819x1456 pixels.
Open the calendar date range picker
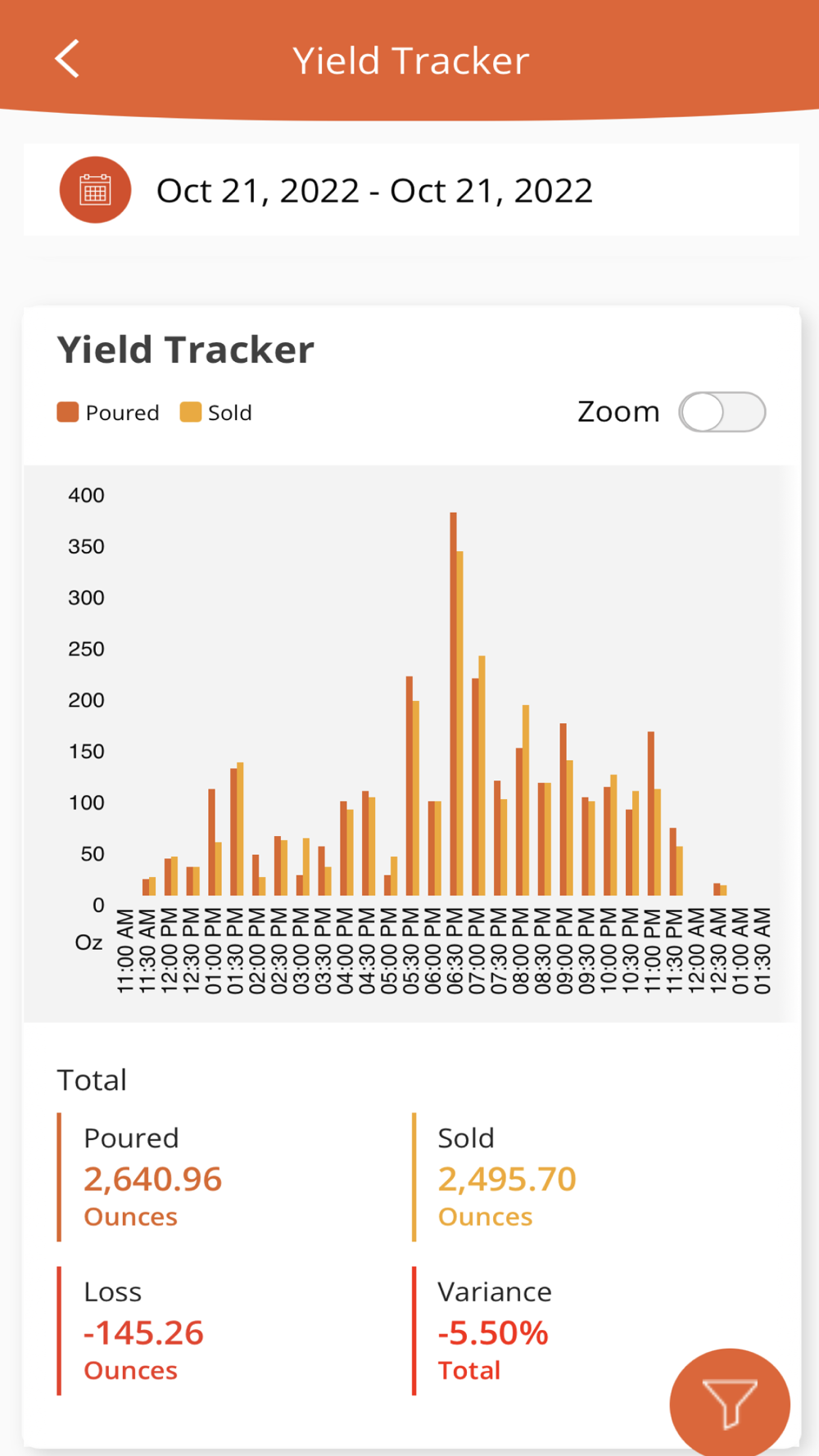tap(95, 190)
